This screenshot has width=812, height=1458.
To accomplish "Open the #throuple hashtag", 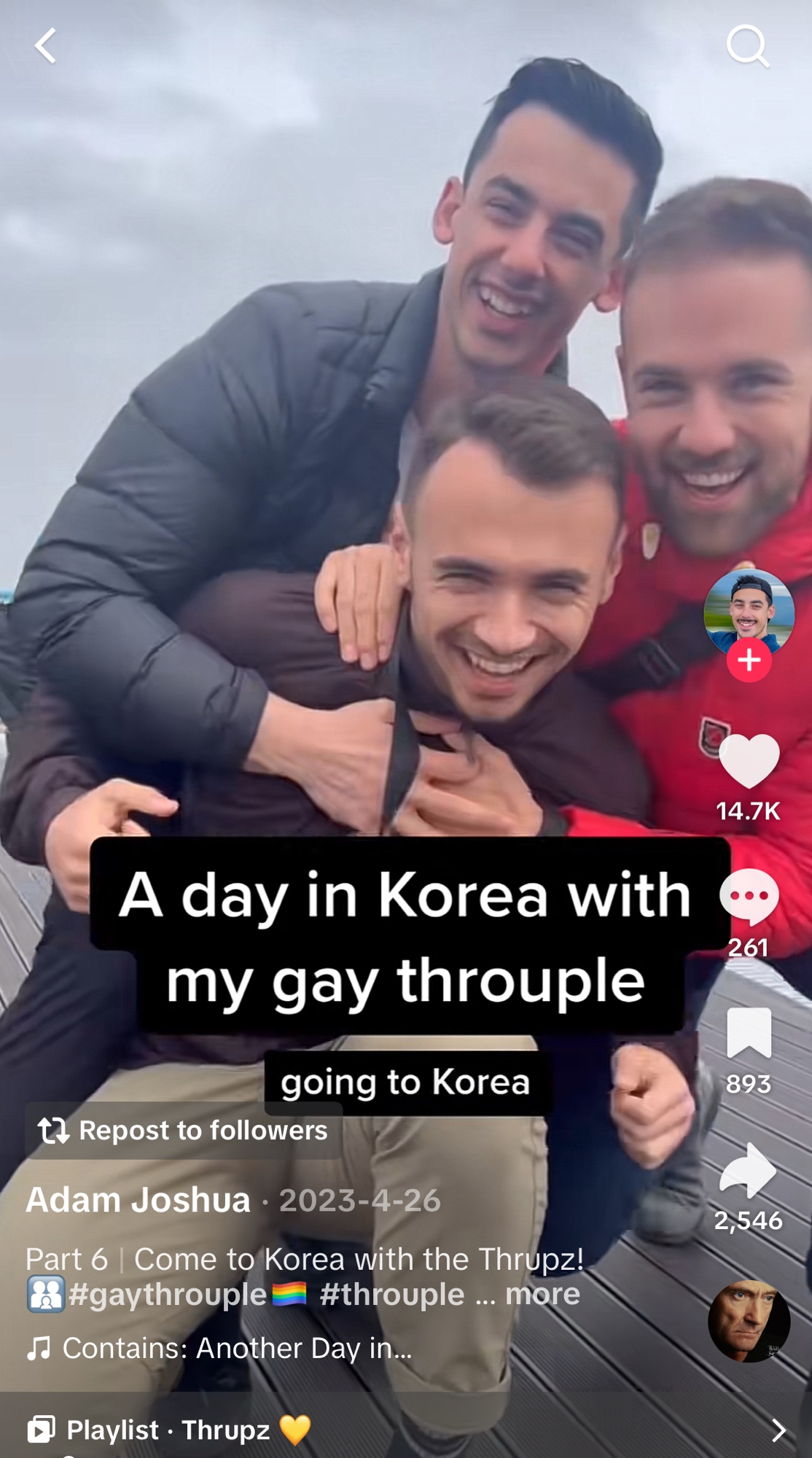I will point(391,1295).
